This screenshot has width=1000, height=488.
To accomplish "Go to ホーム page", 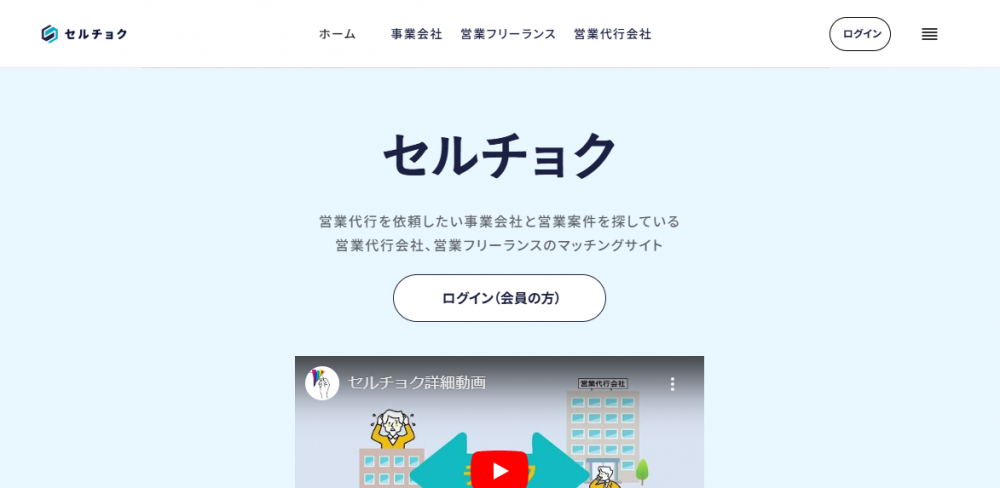I will coord(337,34).
